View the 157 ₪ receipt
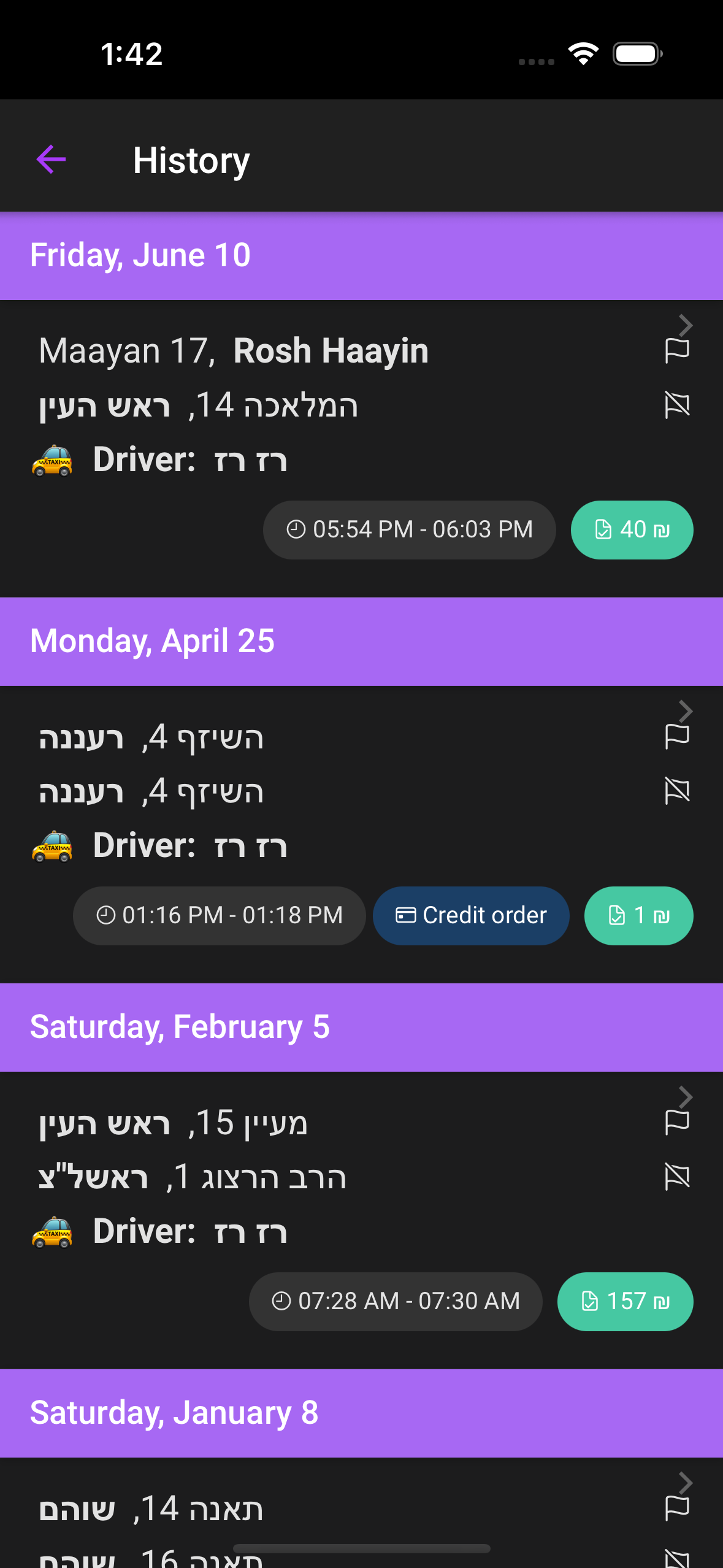The image size is (723, 1568). [x=625, y=1301]
